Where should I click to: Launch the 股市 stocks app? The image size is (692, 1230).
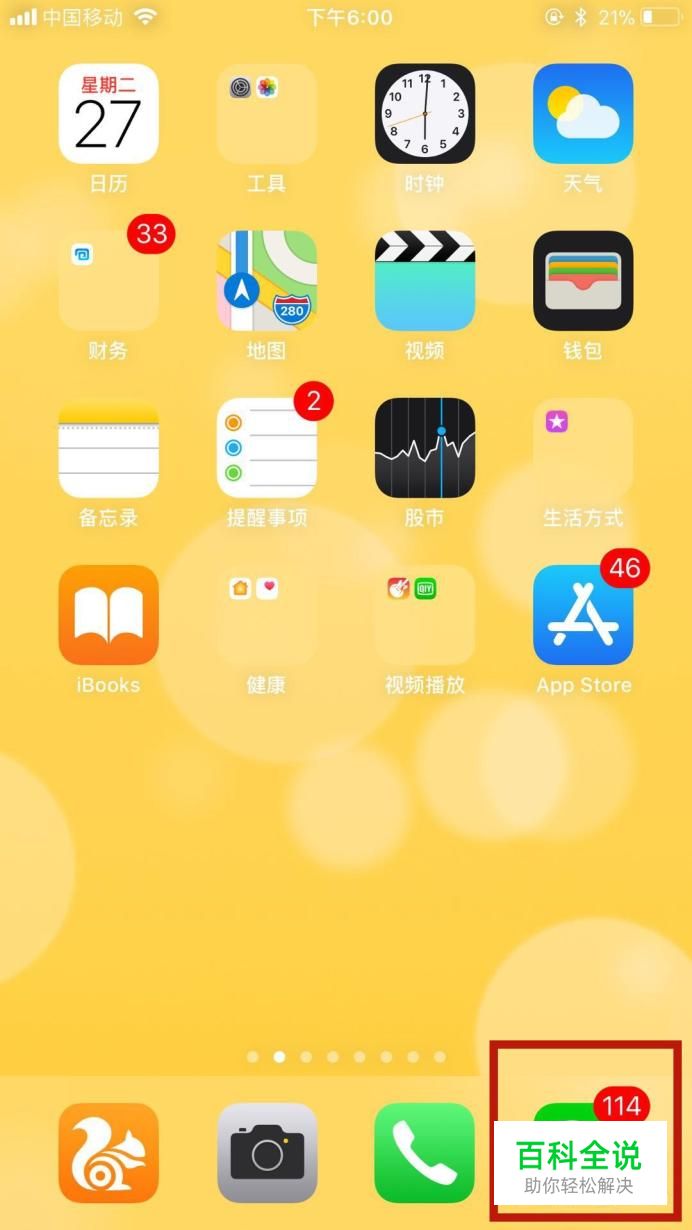coord(424,448)
